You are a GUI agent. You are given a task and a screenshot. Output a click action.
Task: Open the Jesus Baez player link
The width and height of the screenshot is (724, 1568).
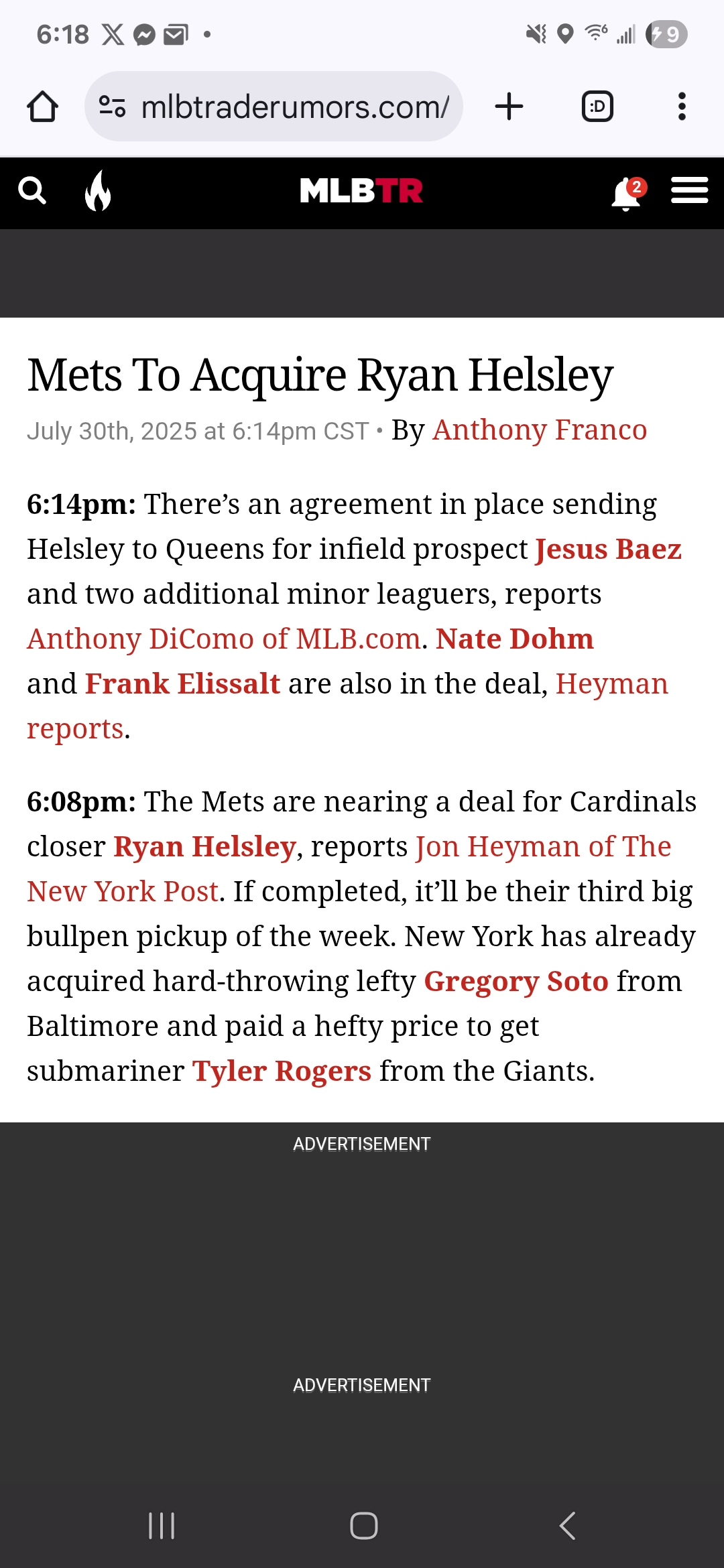click(608, 549)
